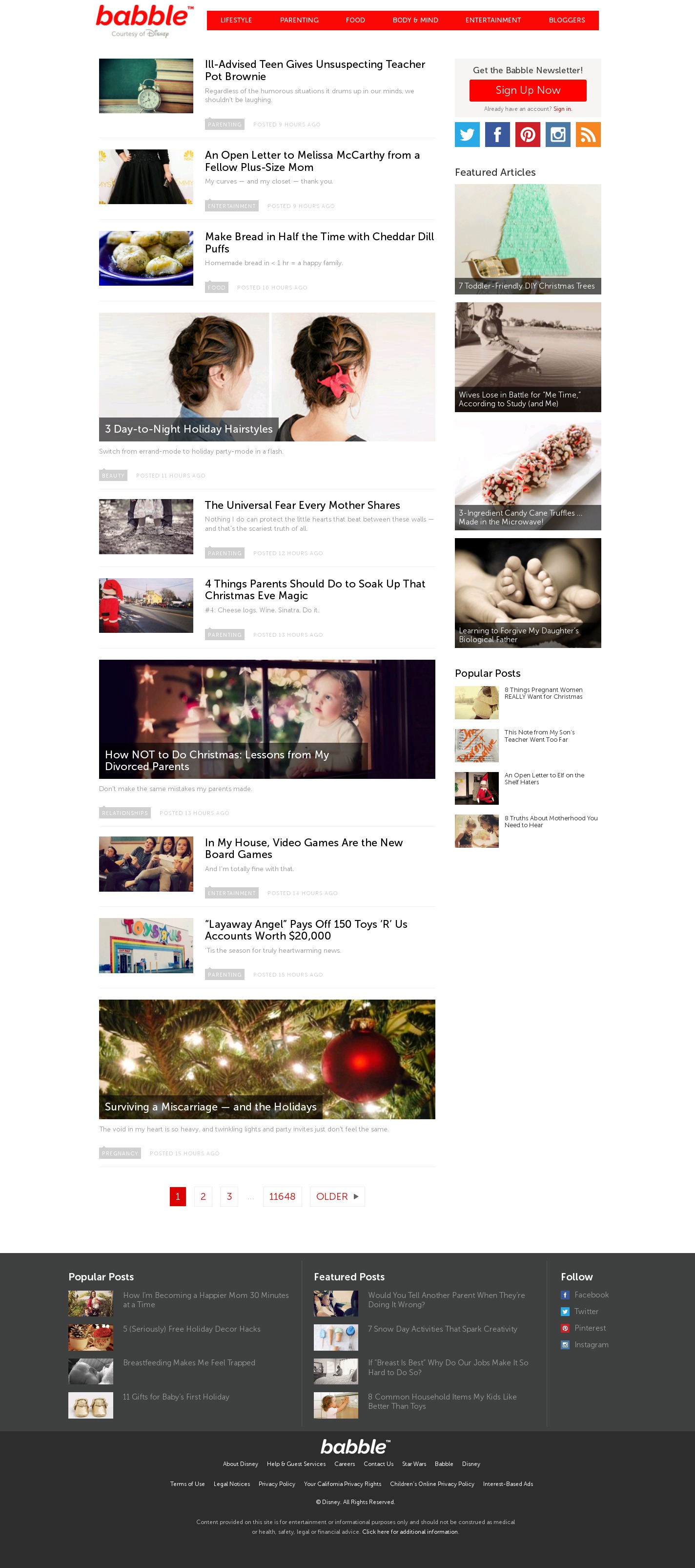Load older posts with the OLDER button
The image size is (695, 1568).
pyautogui.click(x=337, y=1196)
